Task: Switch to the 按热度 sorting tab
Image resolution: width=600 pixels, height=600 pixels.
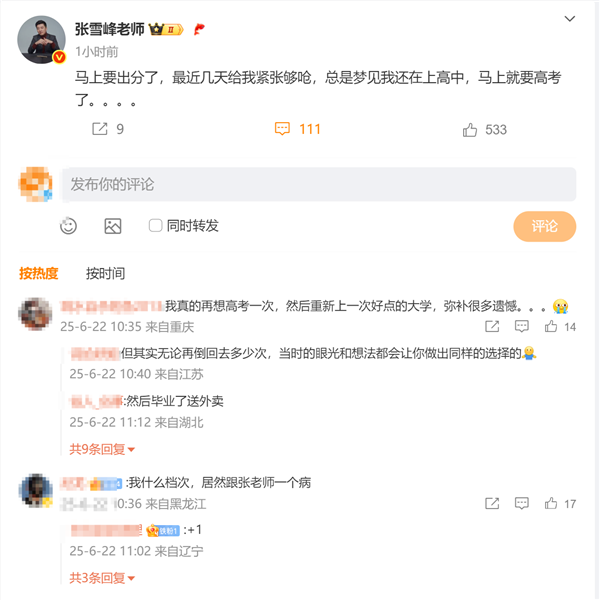Action: (39, 273)
